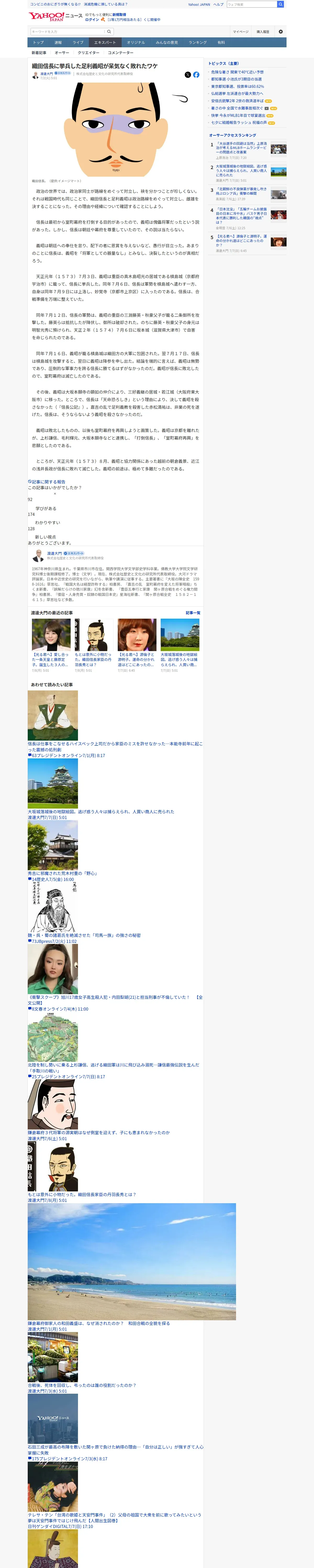Vote 学びがある on this article

click(x=46, y=508)
